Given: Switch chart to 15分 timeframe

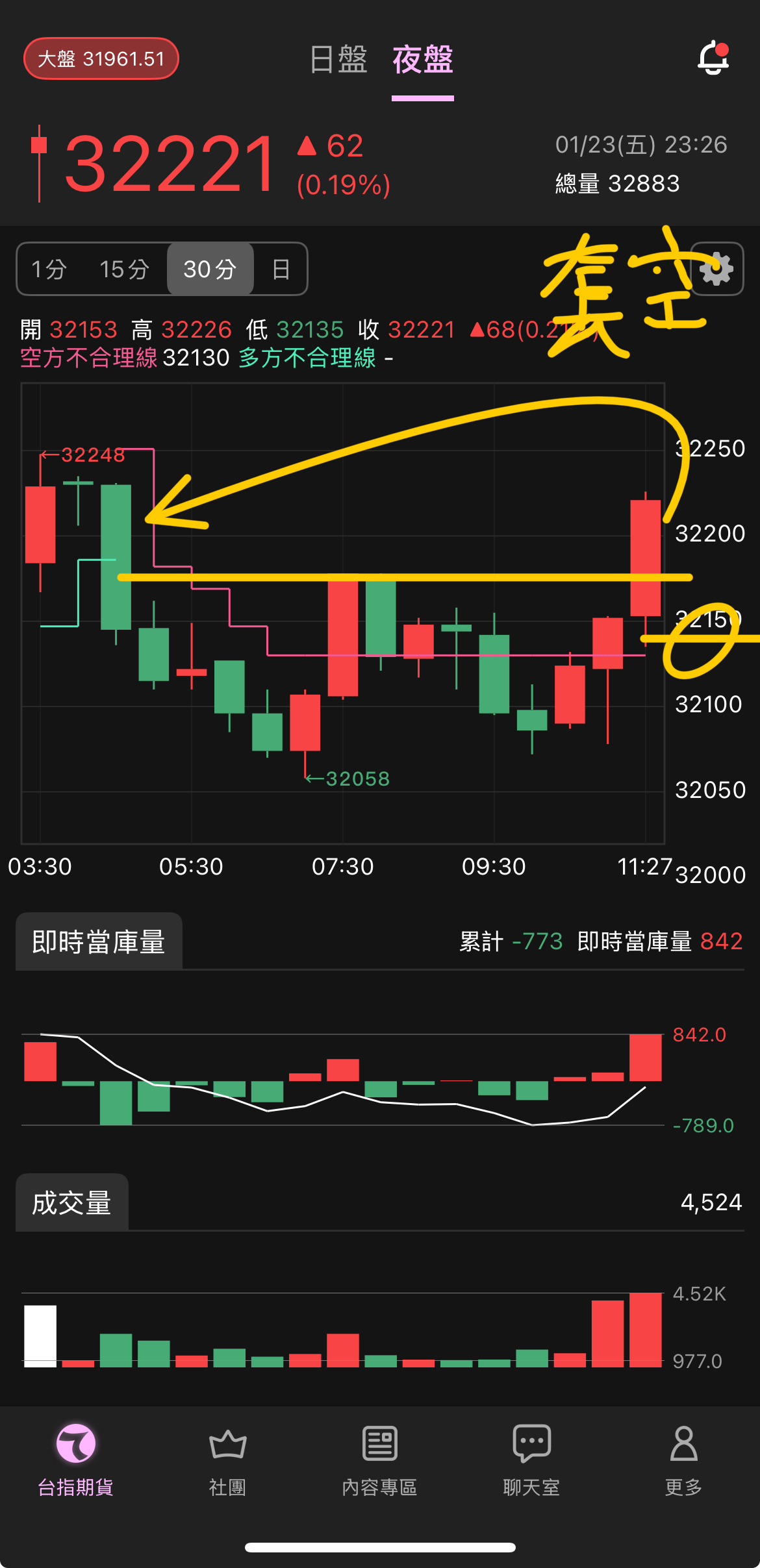Looking at the screenshot, I should pyautogui.click(x=125, y=269).
